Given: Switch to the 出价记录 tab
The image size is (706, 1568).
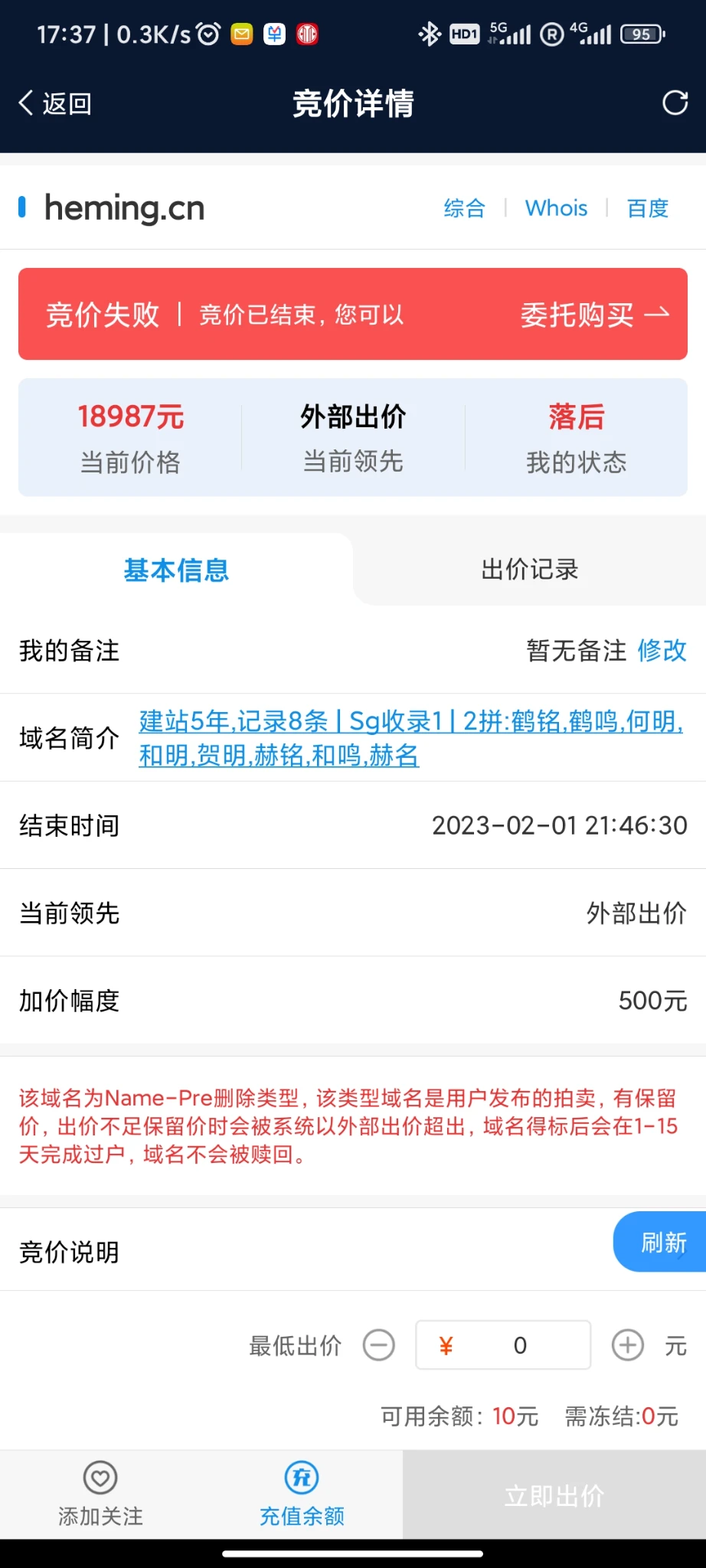Looking at the screenshot, I should click(x=529, y=570).
